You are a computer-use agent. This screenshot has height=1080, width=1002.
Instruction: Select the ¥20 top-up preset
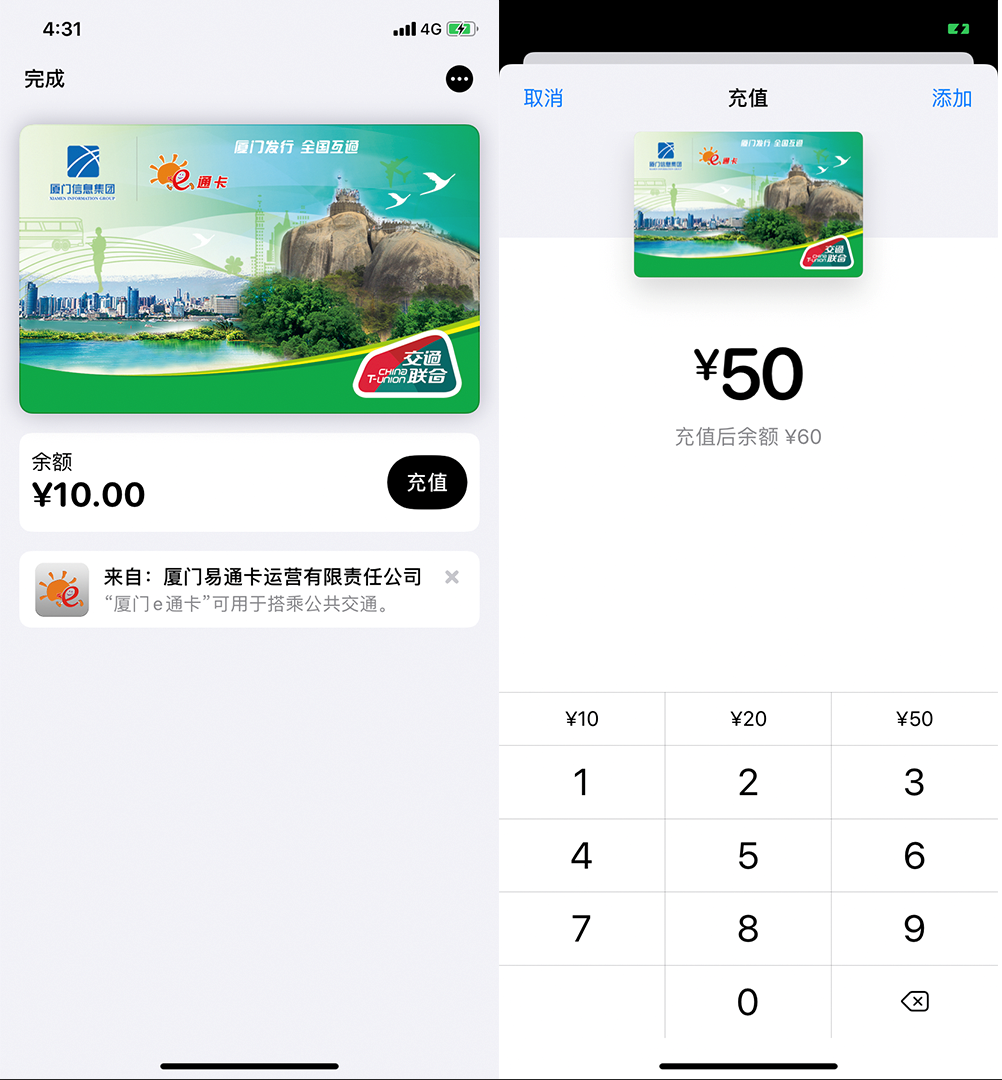pyautogui.click(x=747, y=718)
